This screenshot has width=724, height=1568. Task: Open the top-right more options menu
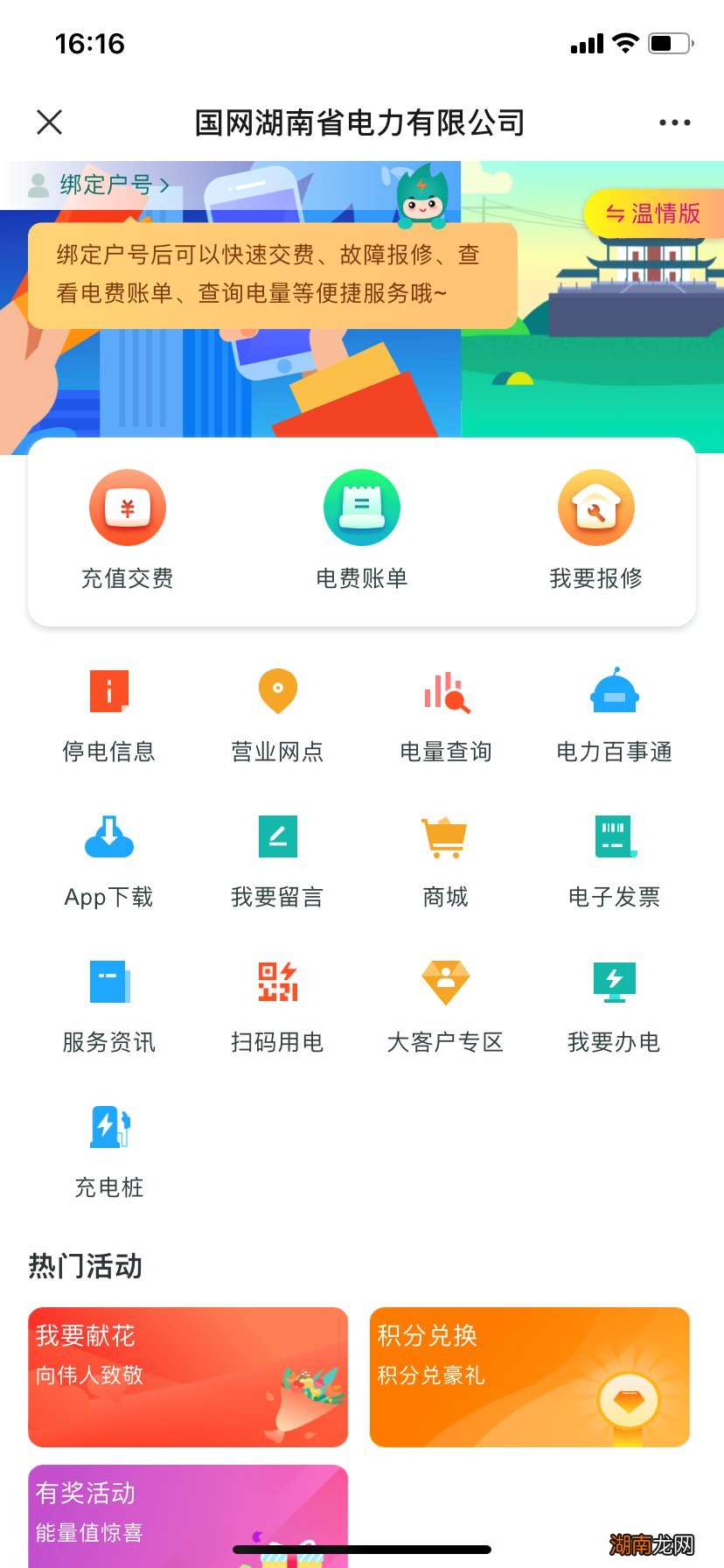pyautogui.click(x=672, y=122)
